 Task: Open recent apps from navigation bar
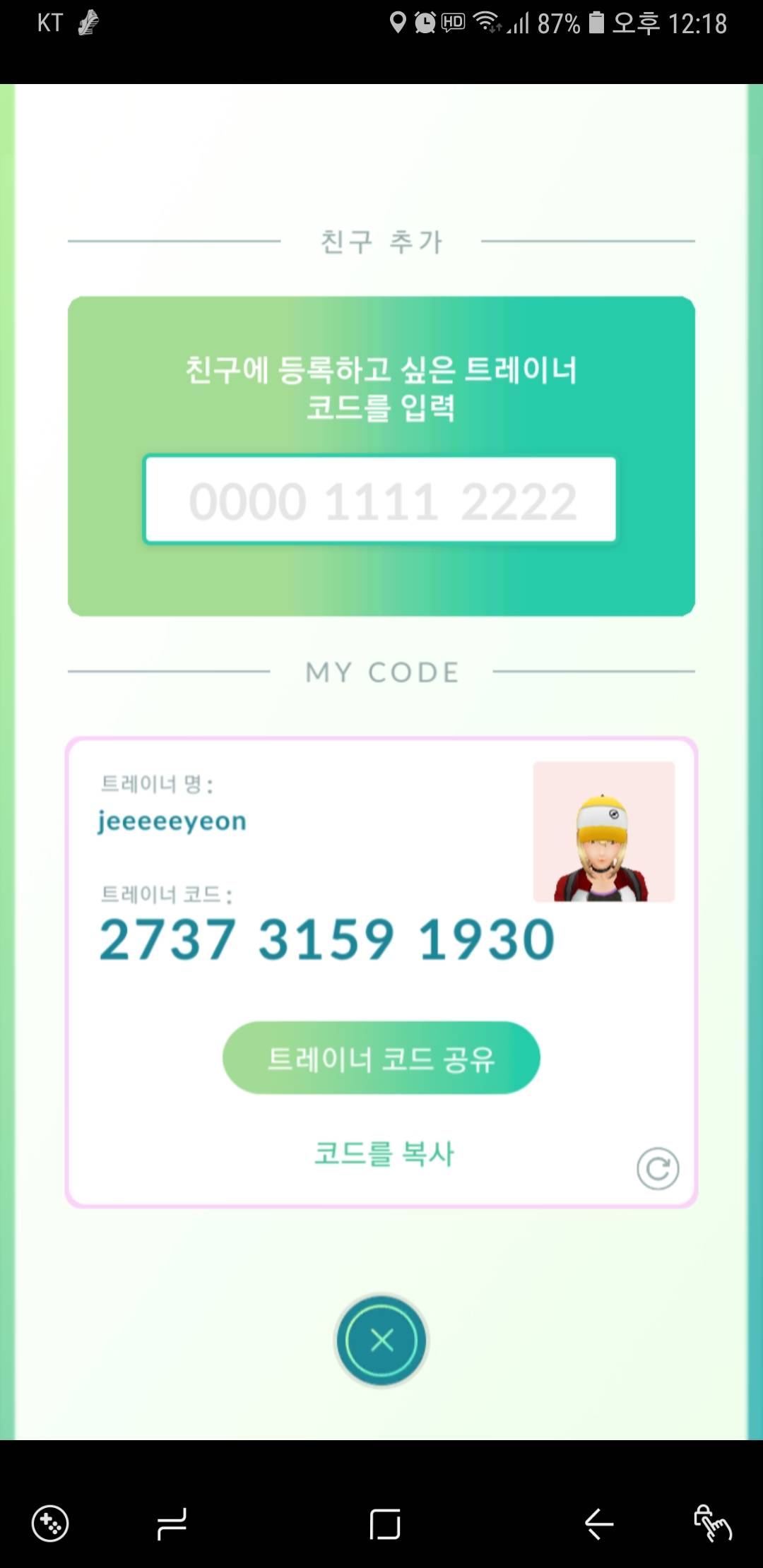[x=172, y=1524]
